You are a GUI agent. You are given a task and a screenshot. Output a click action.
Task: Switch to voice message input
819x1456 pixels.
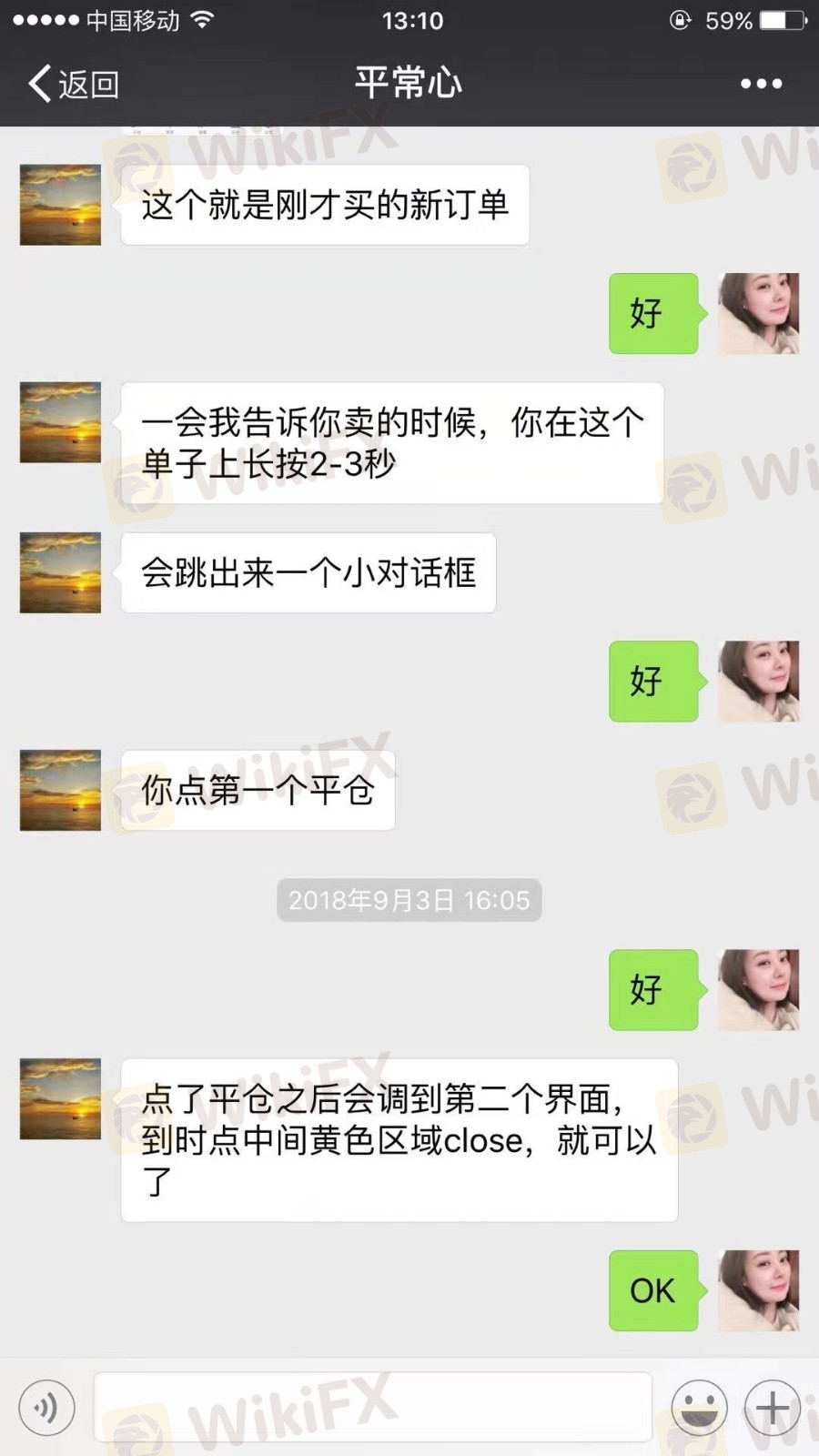pyautogui.click(x=46, y=1408)
